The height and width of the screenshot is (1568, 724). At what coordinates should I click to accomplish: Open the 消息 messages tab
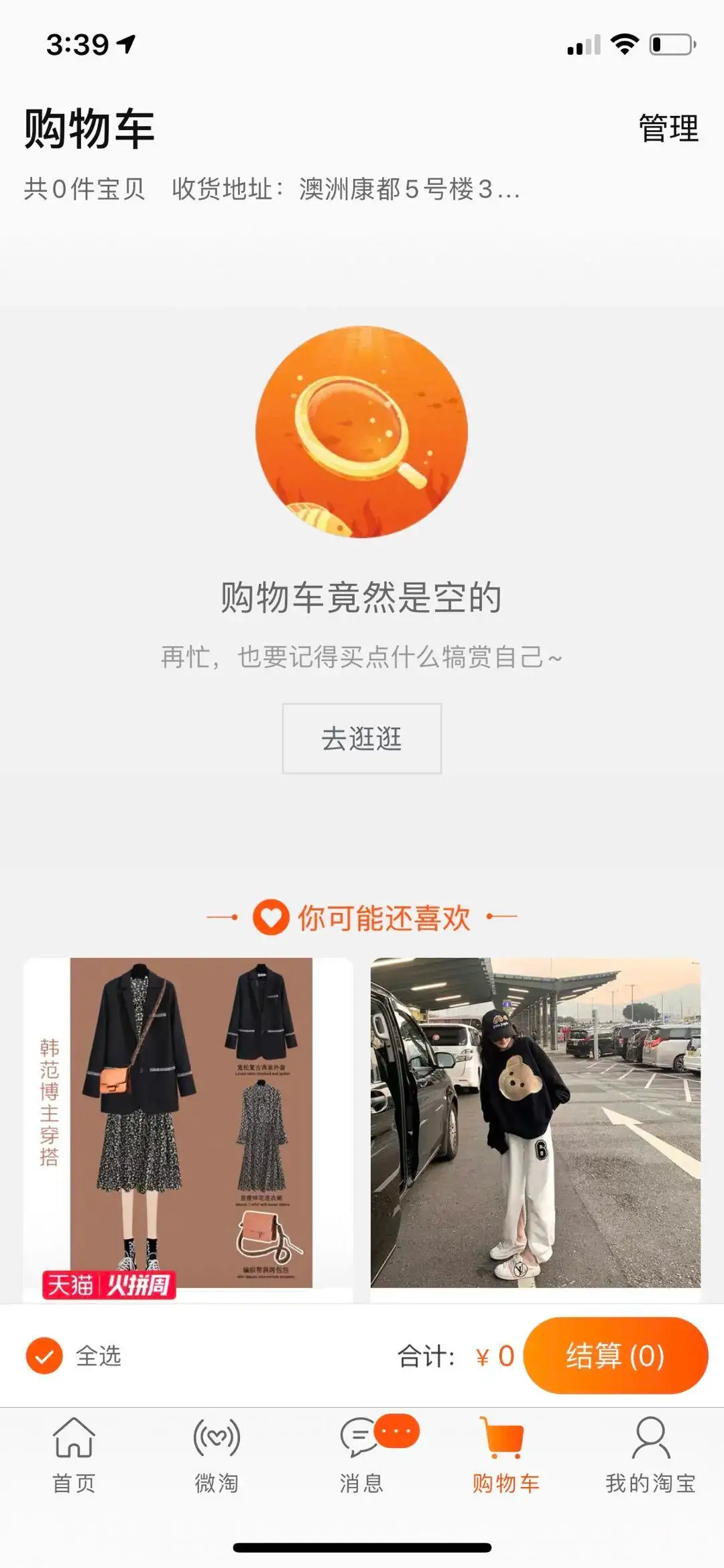[x=361, y=1455]
